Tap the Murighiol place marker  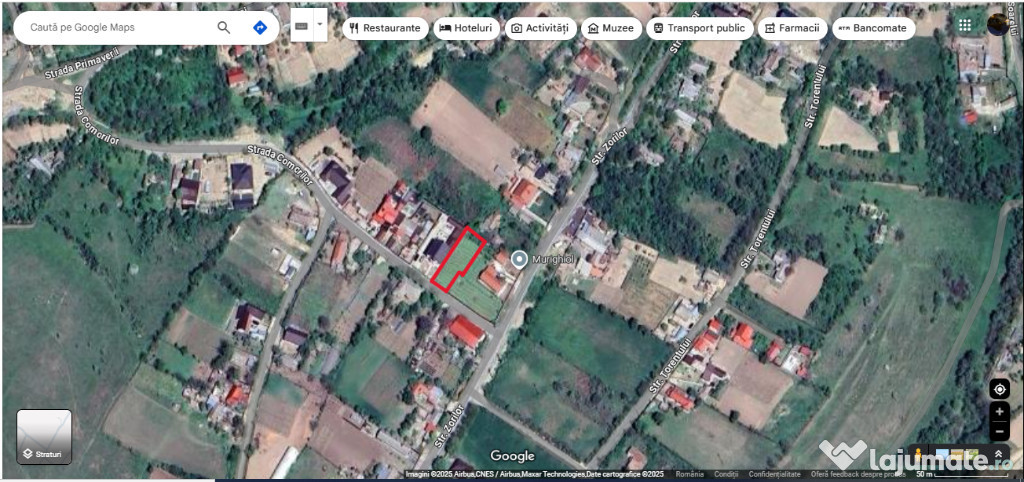coord(519,259)
